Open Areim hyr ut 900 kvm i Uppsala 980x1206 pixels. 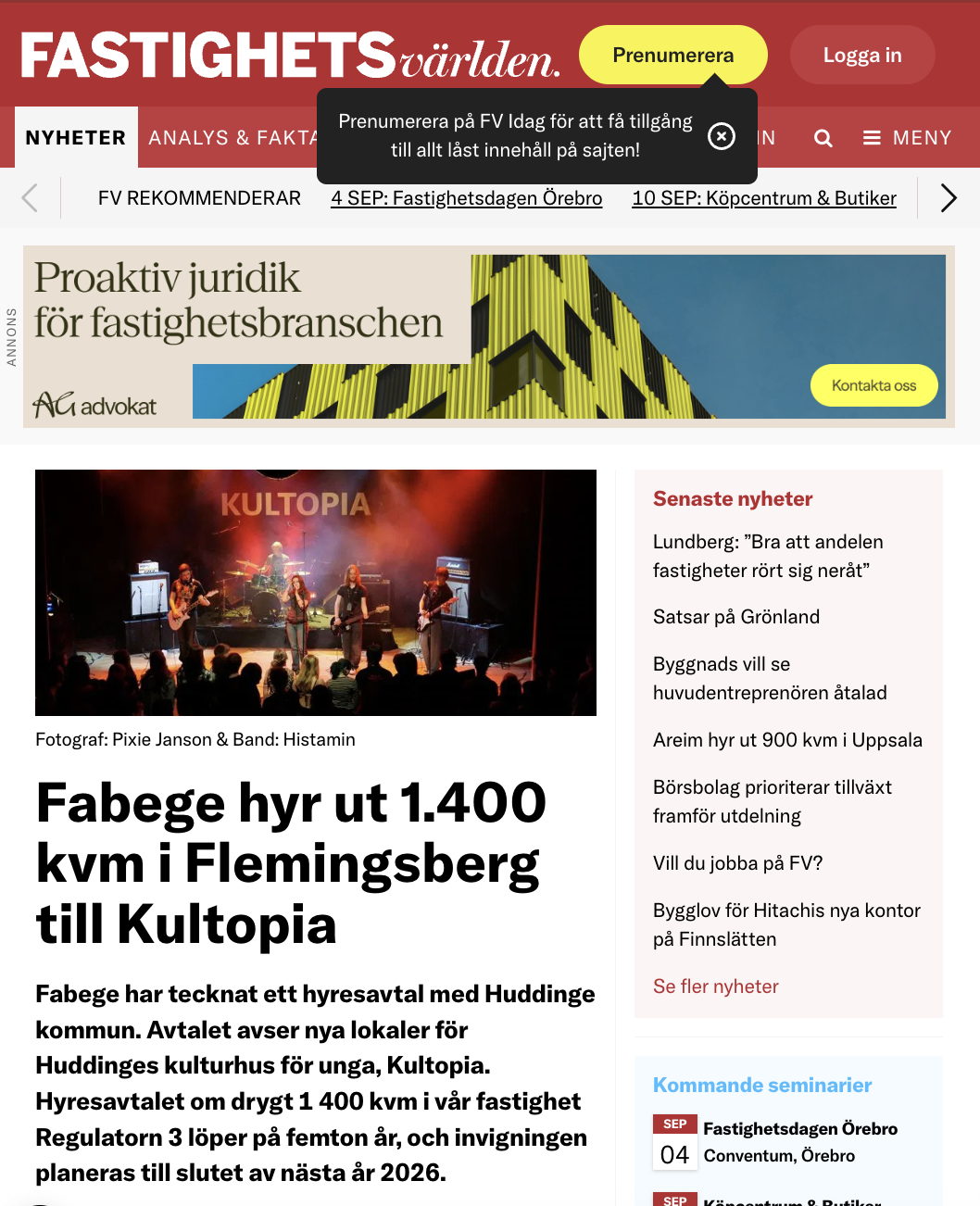click(787, 740)
